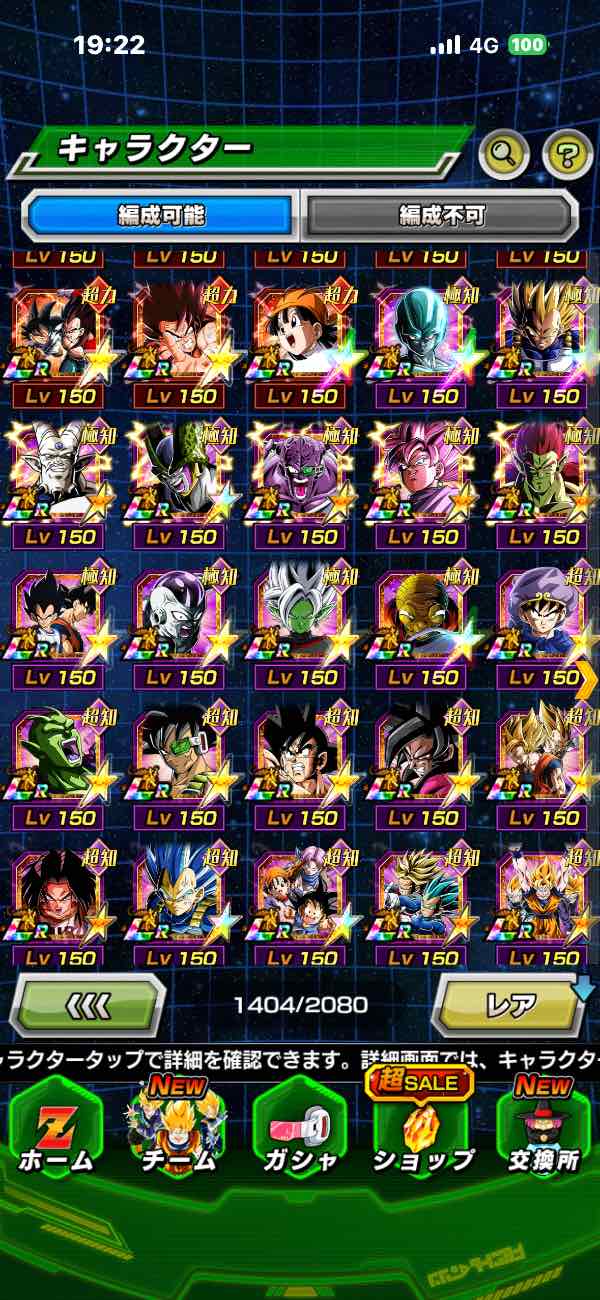Open the チーム tab

pyautogui.click(x=178, y=1125)
